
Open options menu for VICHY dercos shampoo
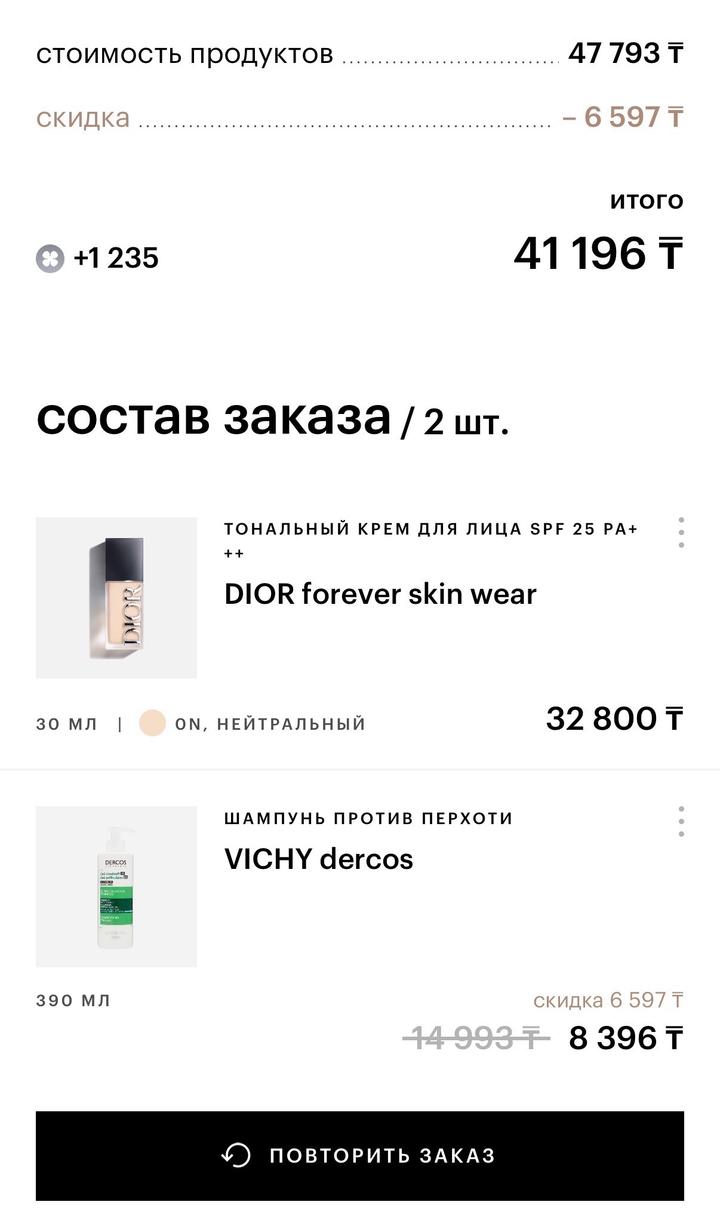point(681,821)
